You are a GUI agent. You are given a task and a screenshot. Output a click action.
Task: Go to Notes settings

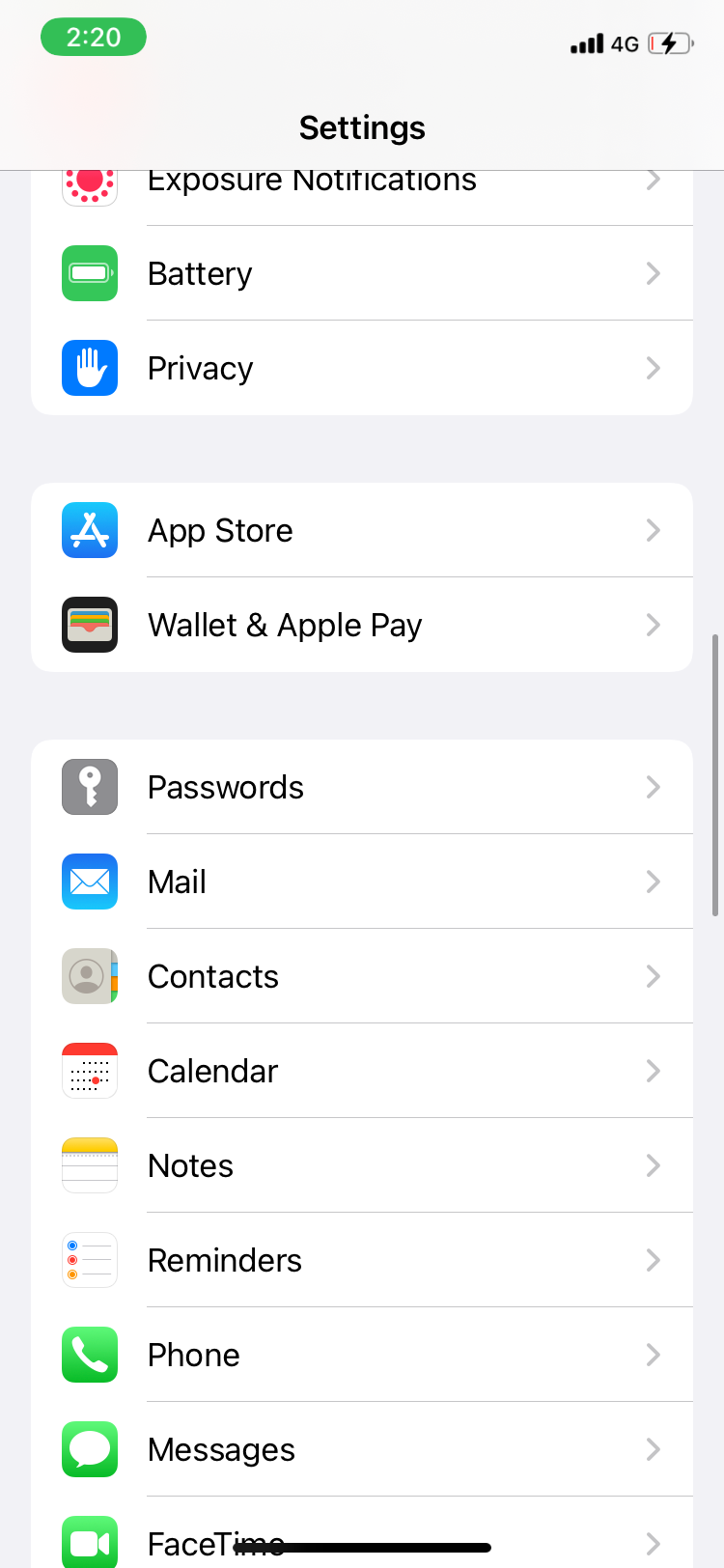(x=362, y=1165)
